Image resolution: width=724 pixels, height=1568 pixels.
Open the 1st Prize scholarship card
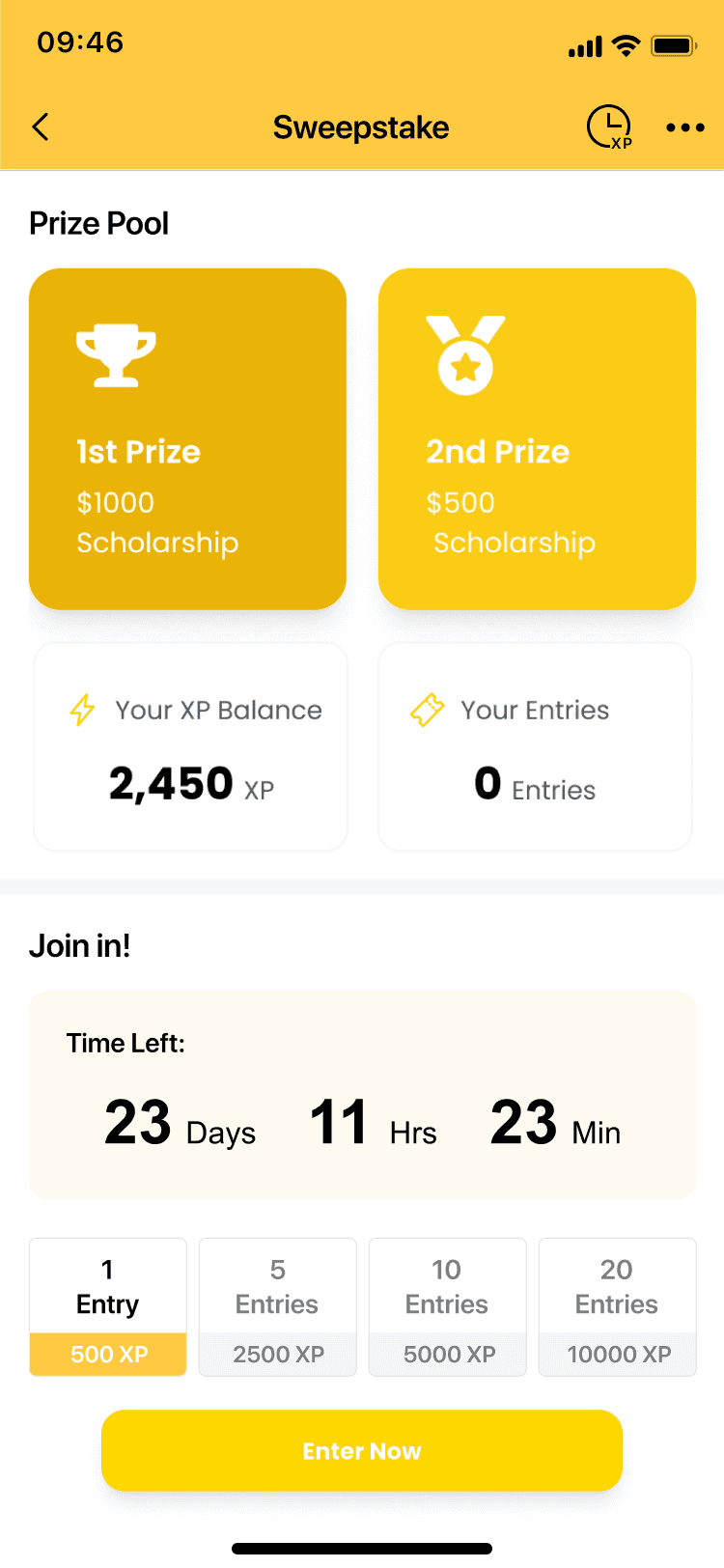click(187, 438)
